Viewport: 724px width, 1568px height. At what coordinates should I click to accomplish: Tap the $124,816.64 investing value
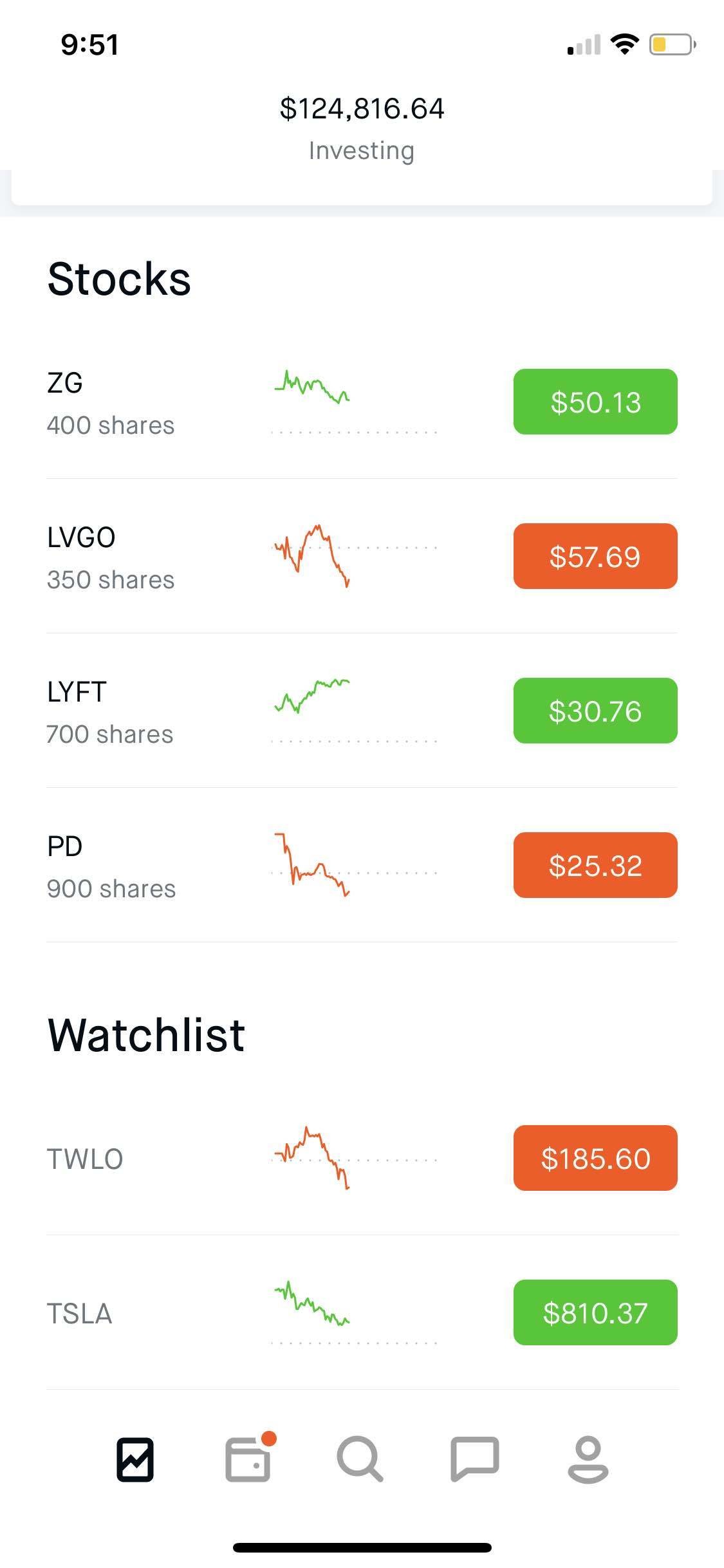[x=362, y=108]
